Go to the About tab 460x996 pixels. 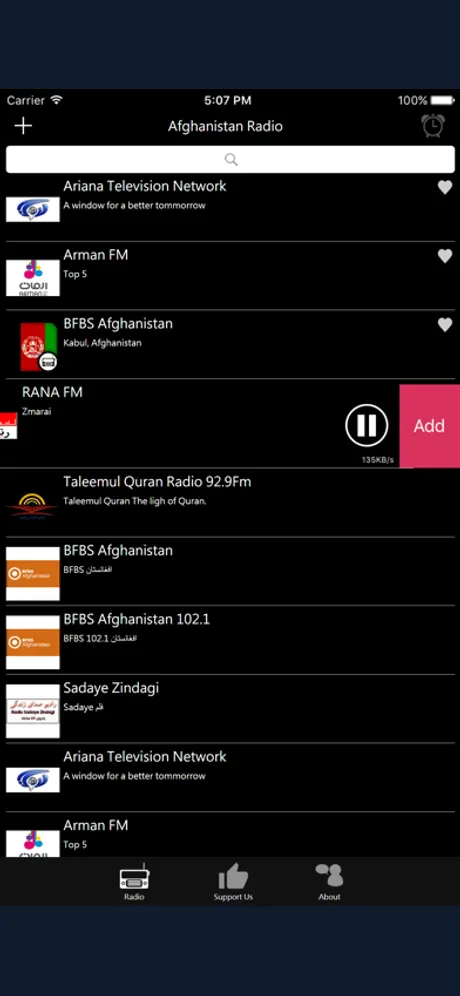coord(329,882)
